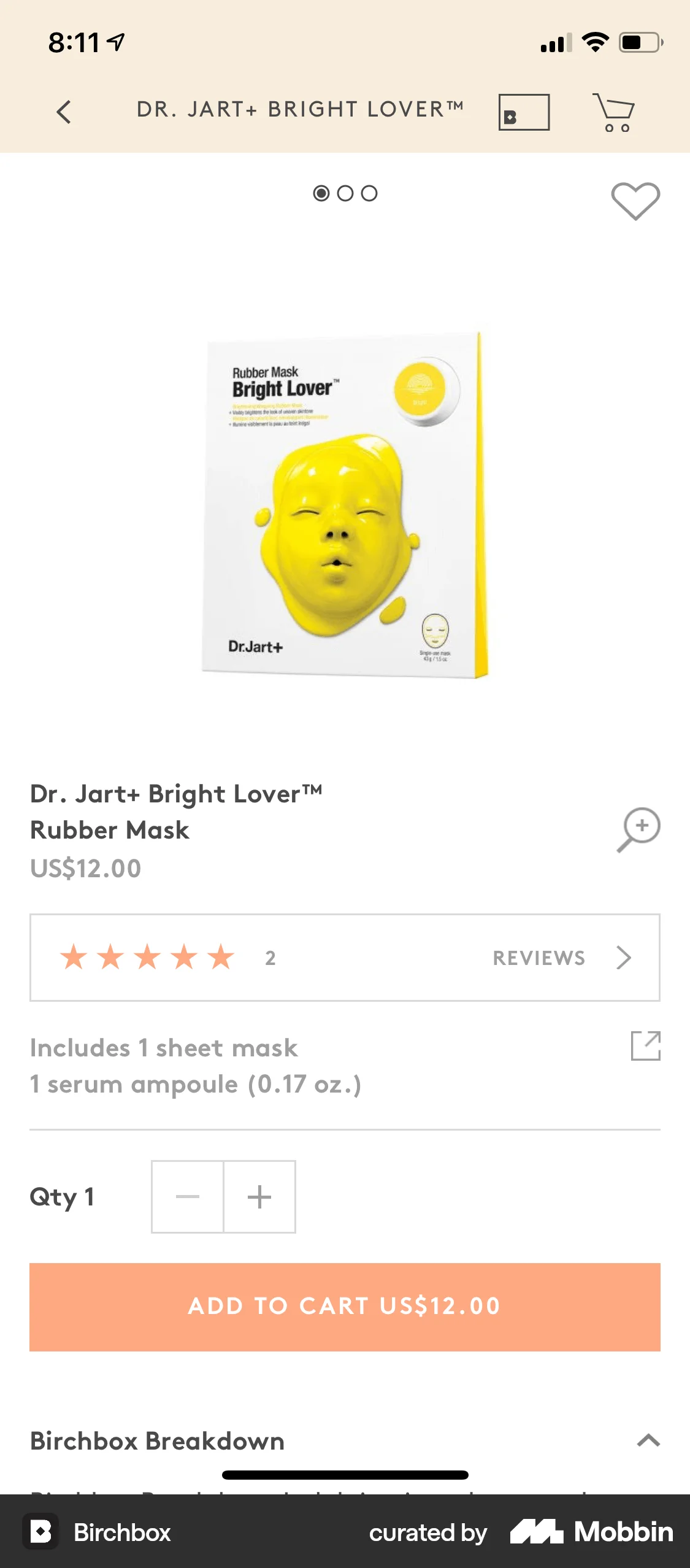Open the Reviews row

[x=345, y=958]
